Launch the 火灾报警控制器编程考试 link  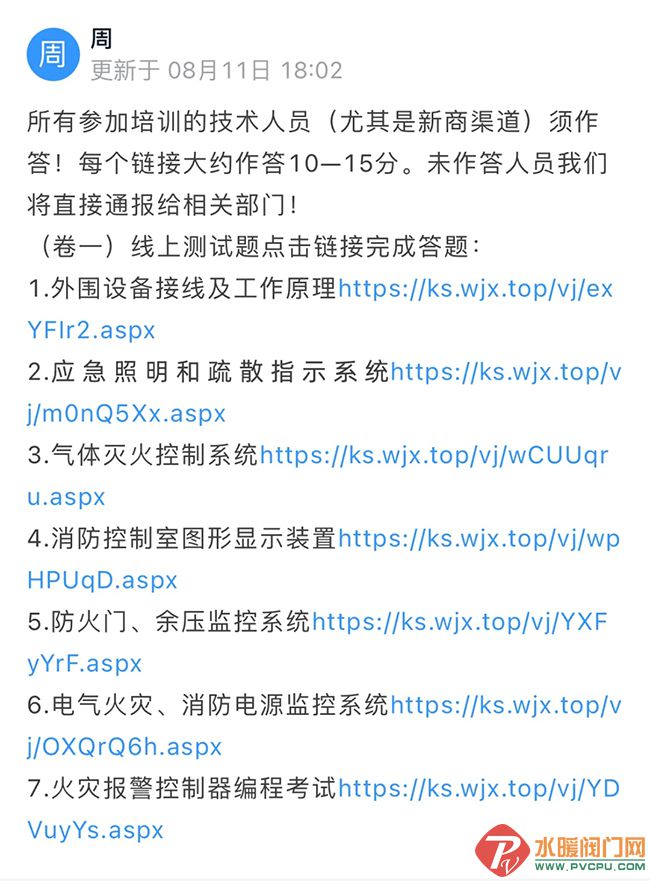(x=478, y=789)
